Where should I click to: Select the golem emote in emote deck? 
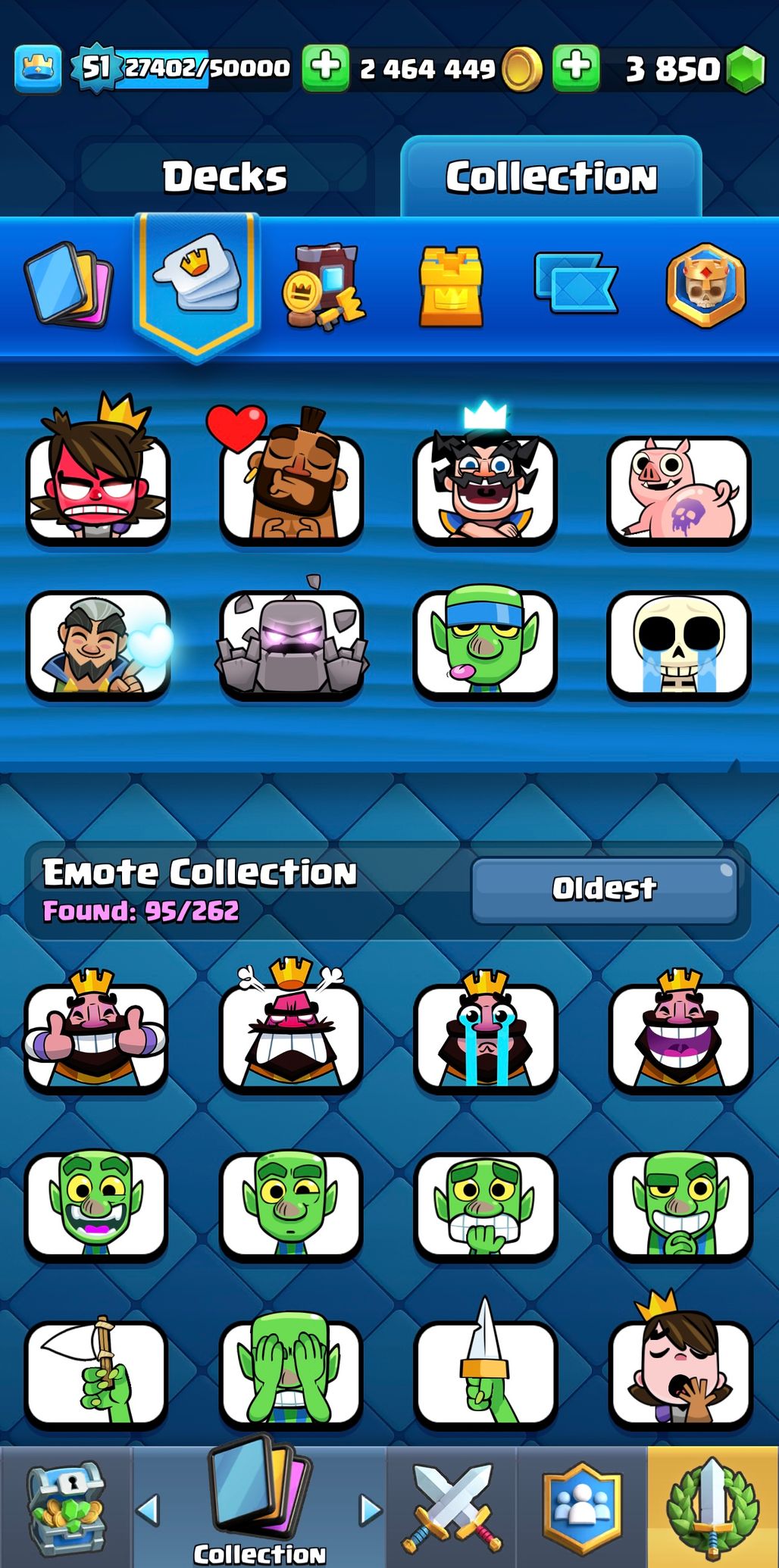291,644
